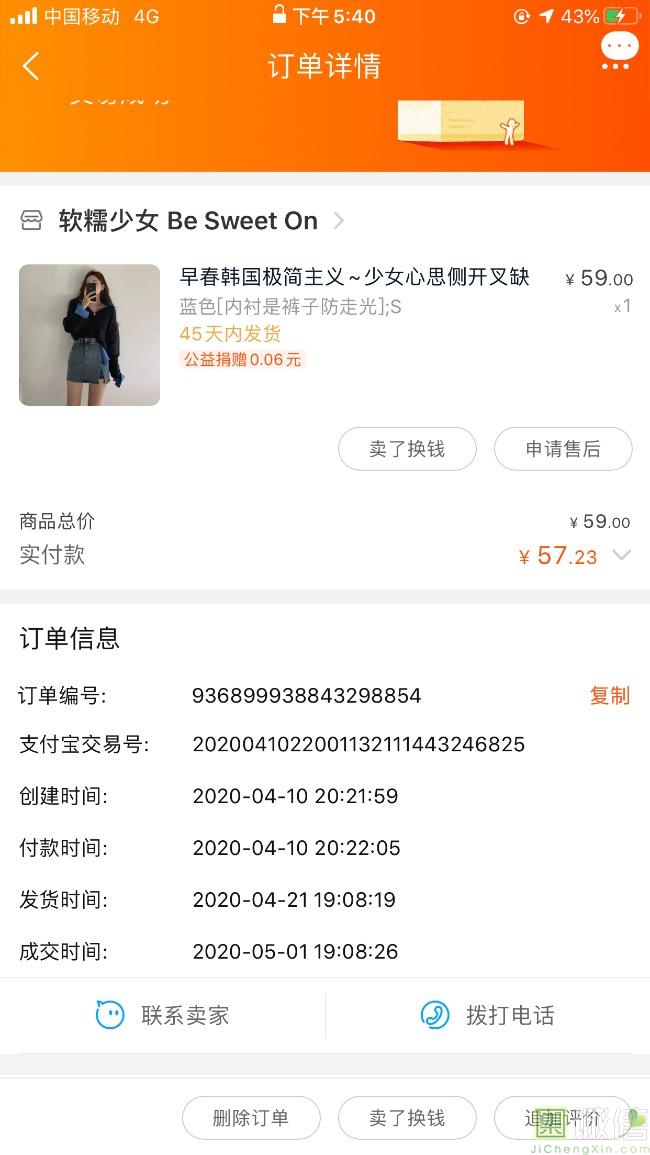Tap 卖了换钱 beside 删除订单
650x1155 pixels.
407,1118
